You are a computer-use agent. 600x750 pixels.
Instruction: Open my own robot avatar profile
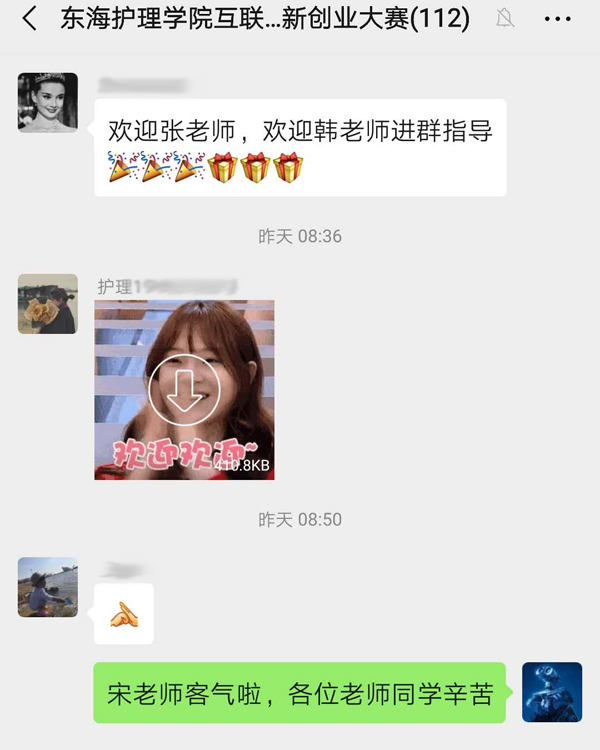pos(552,691)
